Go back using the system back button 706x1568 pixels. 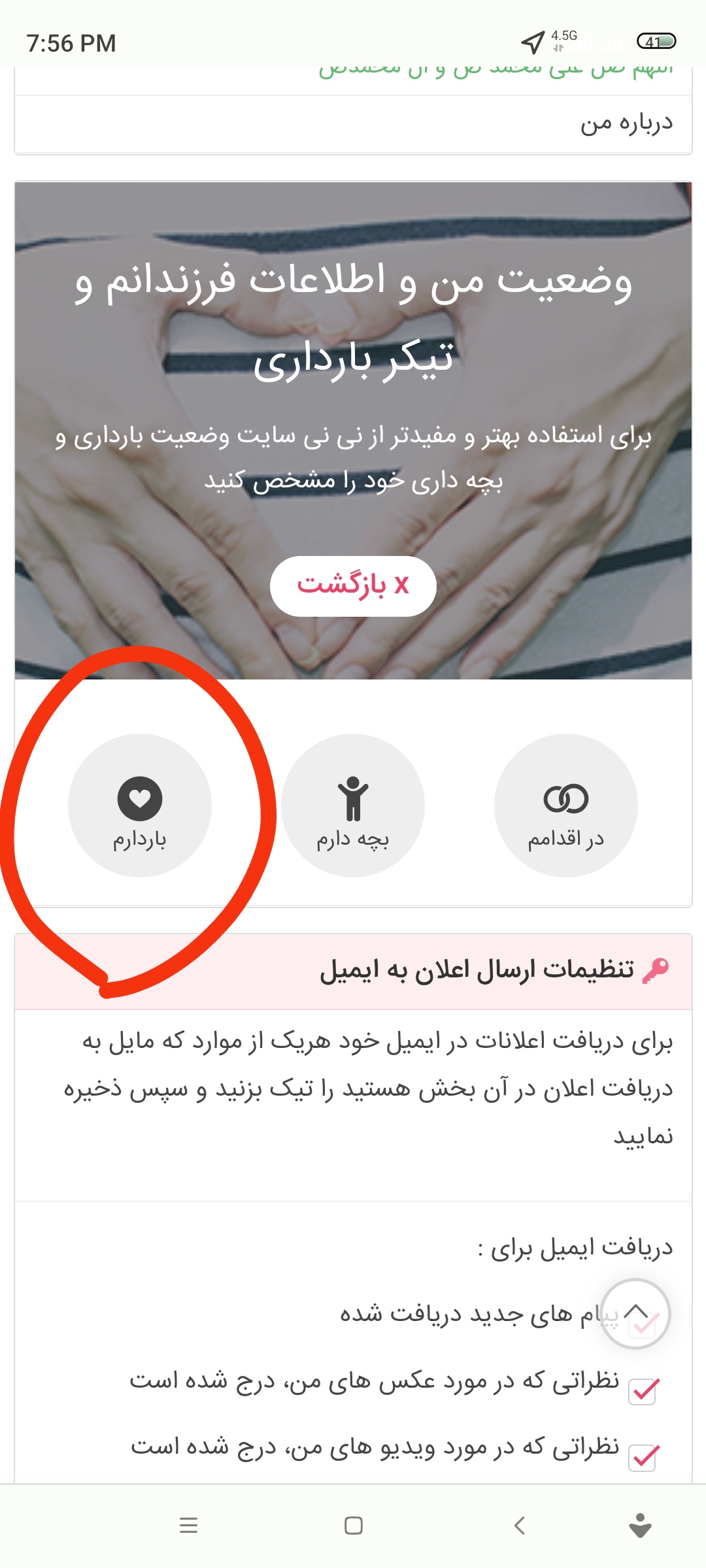(x=520, y=1526)
